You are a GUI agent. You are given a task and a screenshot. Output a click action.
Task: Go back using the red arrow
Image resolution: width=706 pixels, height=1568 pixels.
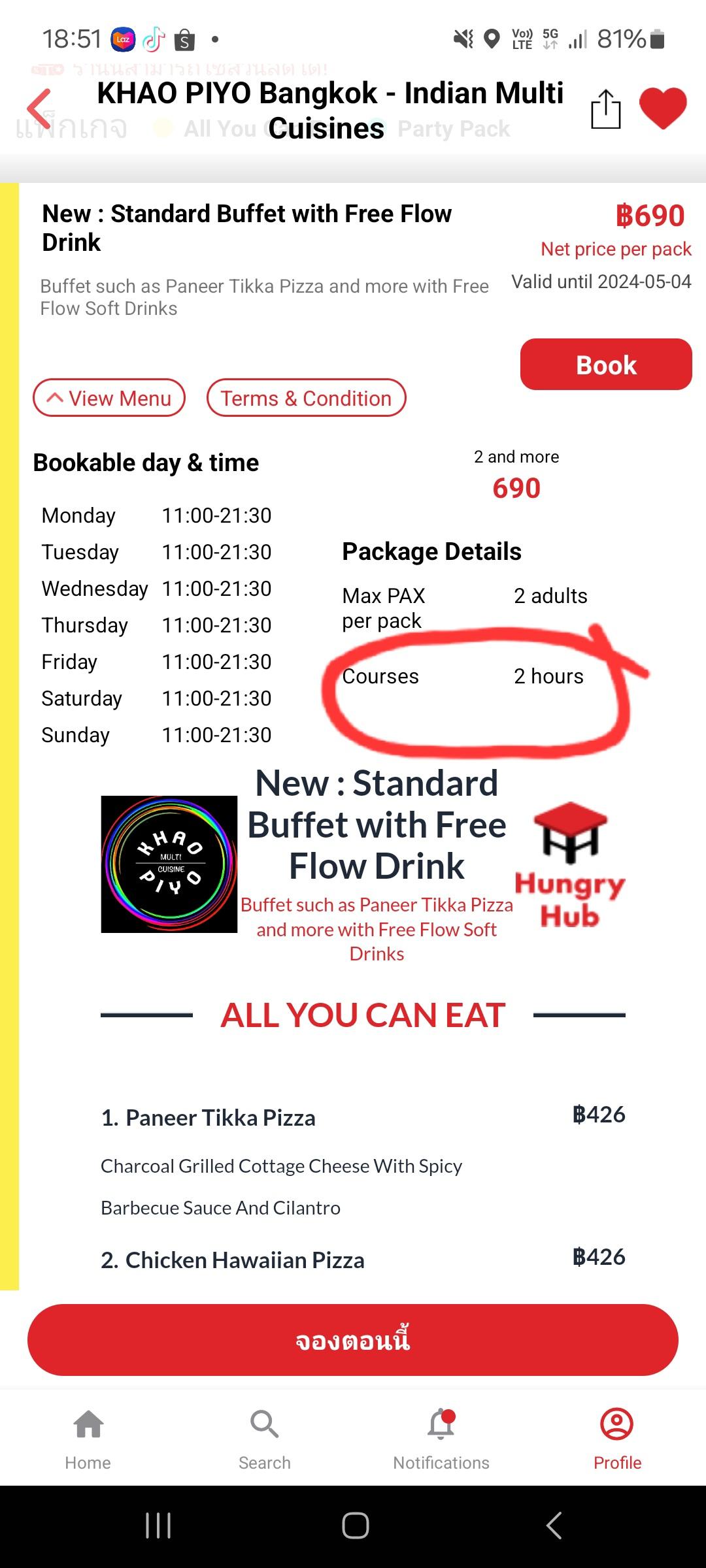click(39, 108)
